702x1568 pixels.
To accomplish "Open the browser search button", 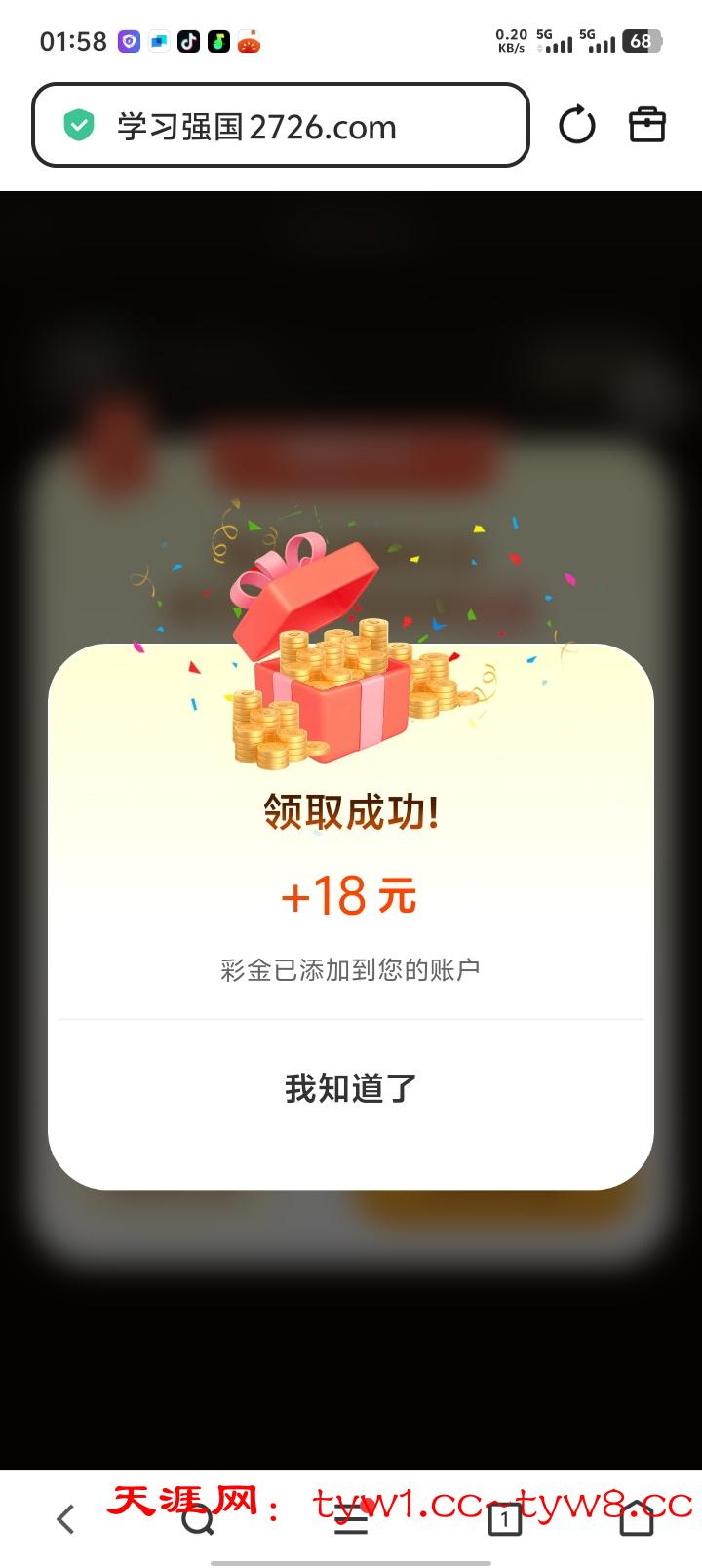I will pyautogui.click(x=198, y=1518).
